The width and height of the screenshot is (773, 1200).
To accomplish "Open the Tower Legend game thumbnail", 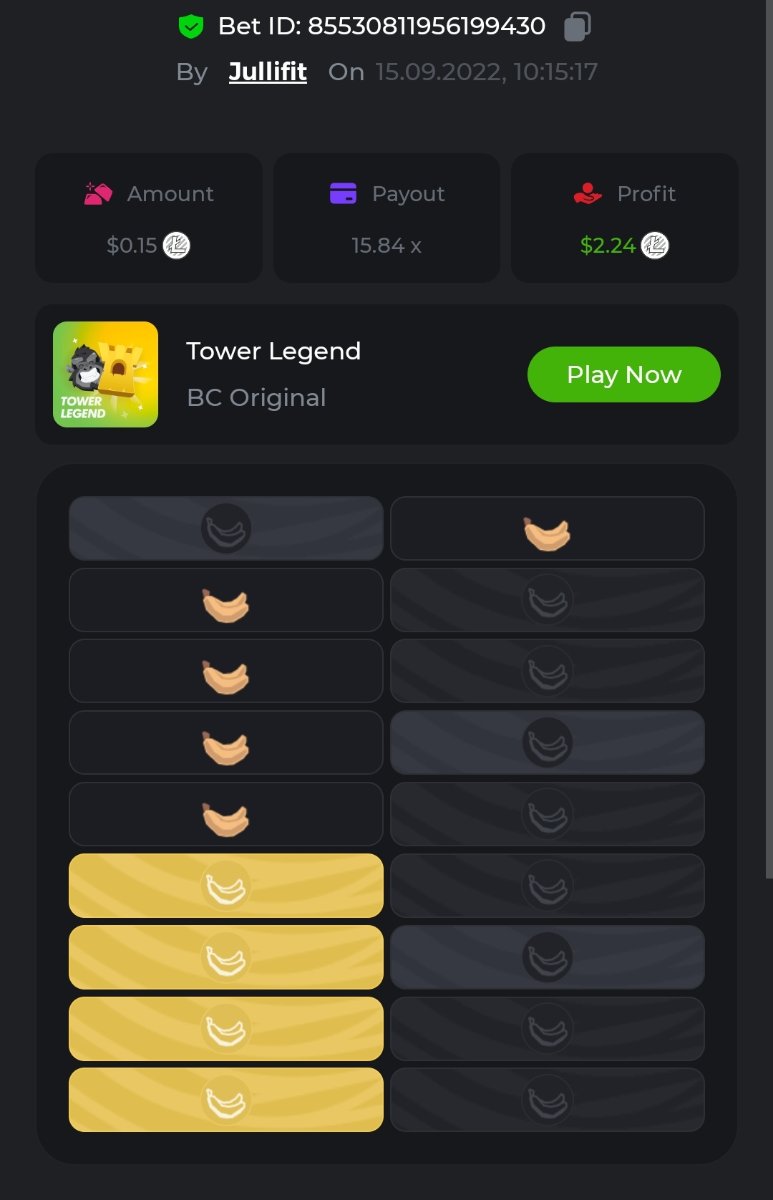I will [105, 374].
